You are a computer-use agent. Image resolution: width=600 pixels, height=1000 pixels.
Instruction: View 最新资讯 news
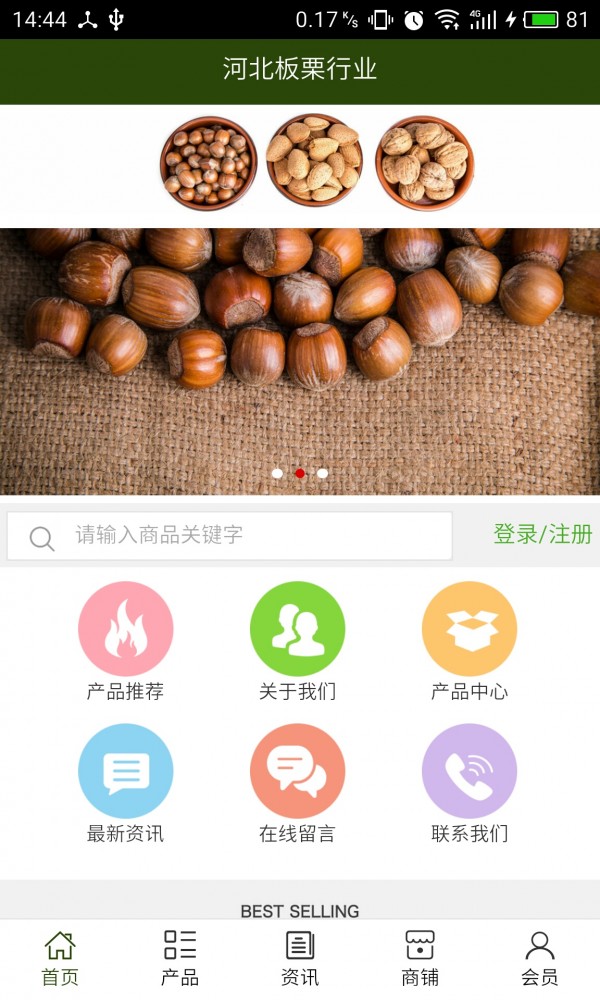tap(125, 772)
